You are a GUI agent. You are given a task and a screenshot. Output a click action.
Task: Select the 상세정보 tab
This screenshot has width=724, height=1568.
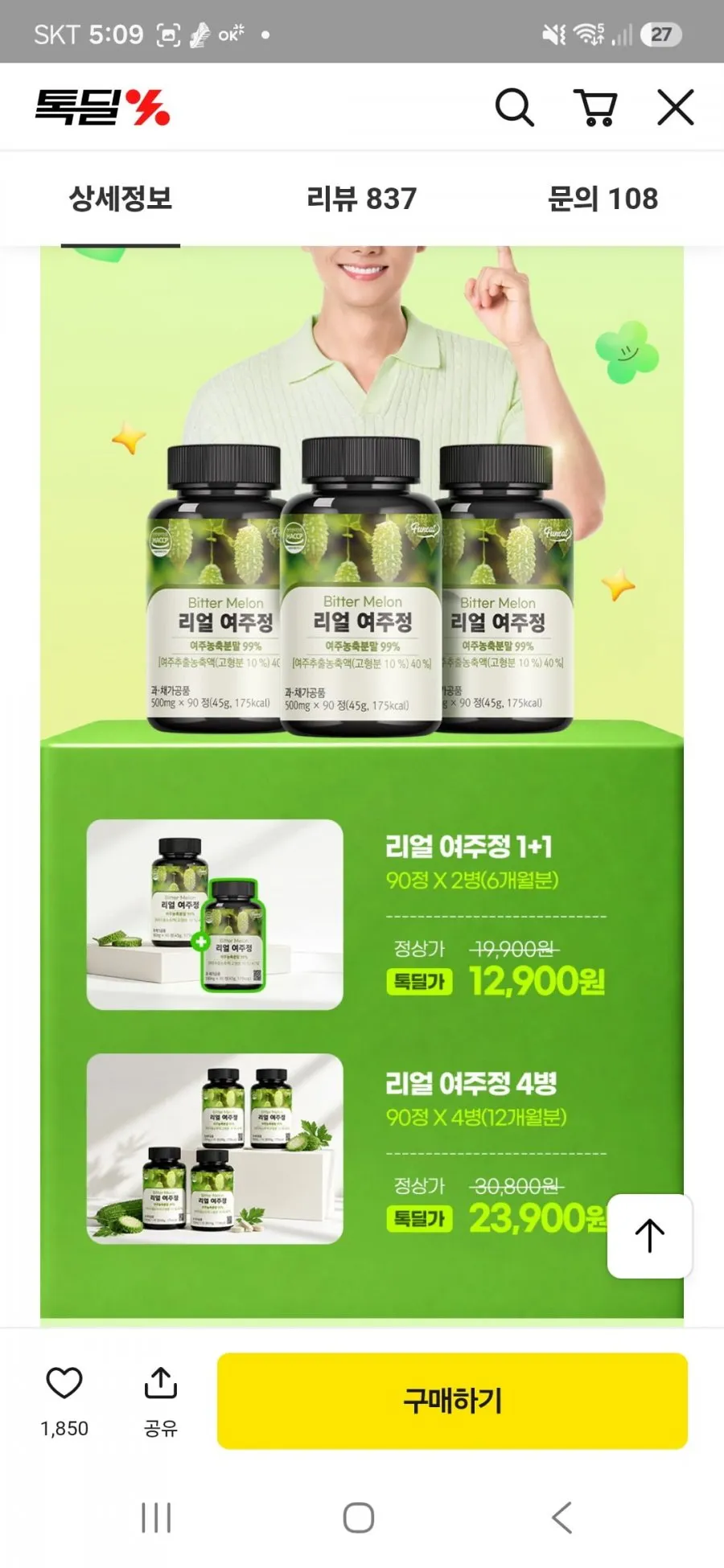pos(121,199)
